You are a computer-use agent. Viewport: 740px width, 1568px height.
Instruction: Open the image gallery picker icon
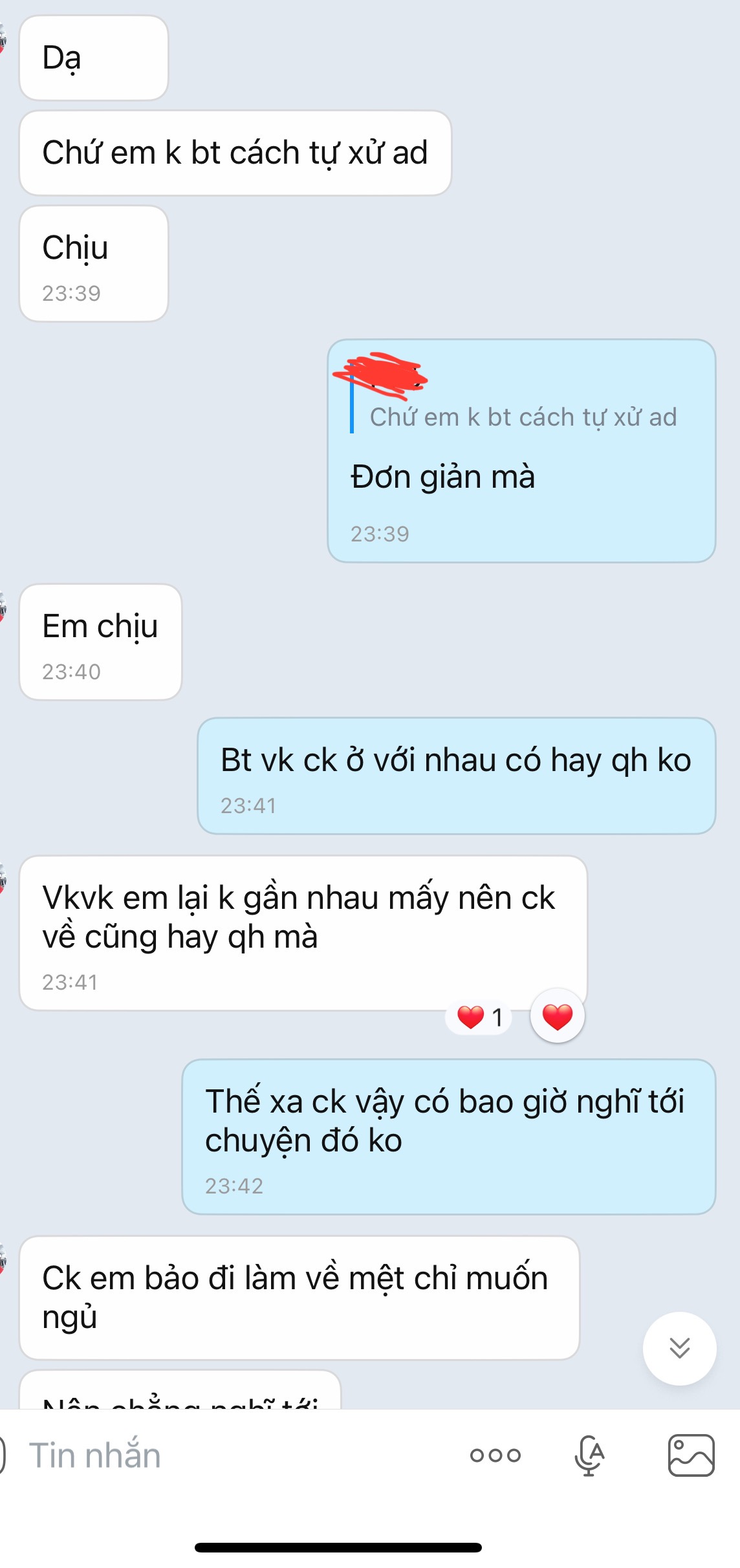pyautogui.click(x=691, y=1455)
